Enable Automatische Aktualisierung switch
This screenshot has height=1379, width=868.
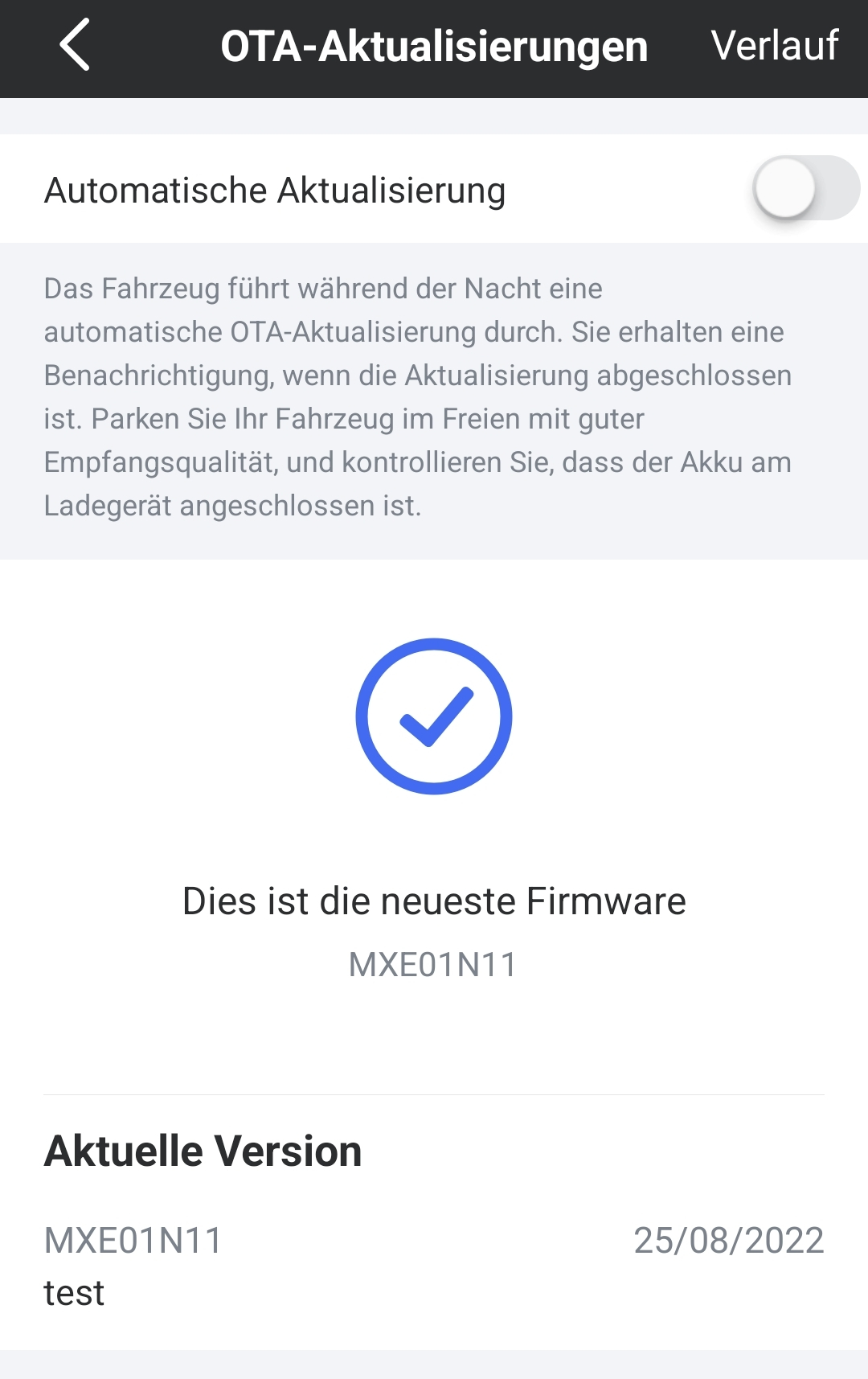point(805,189)
